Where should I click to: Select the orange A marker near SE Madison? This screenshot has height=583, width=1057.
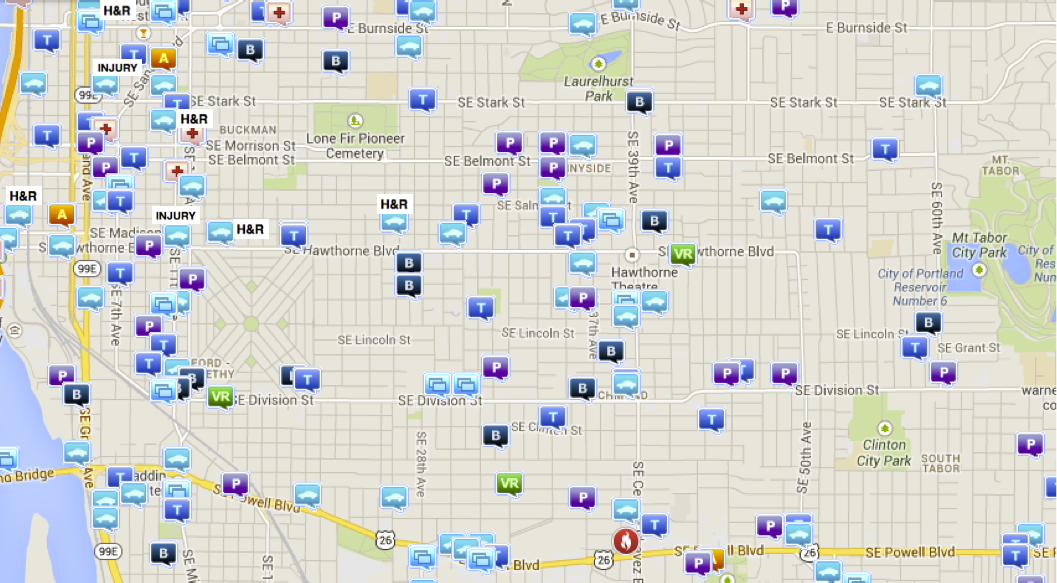(63, 213)
